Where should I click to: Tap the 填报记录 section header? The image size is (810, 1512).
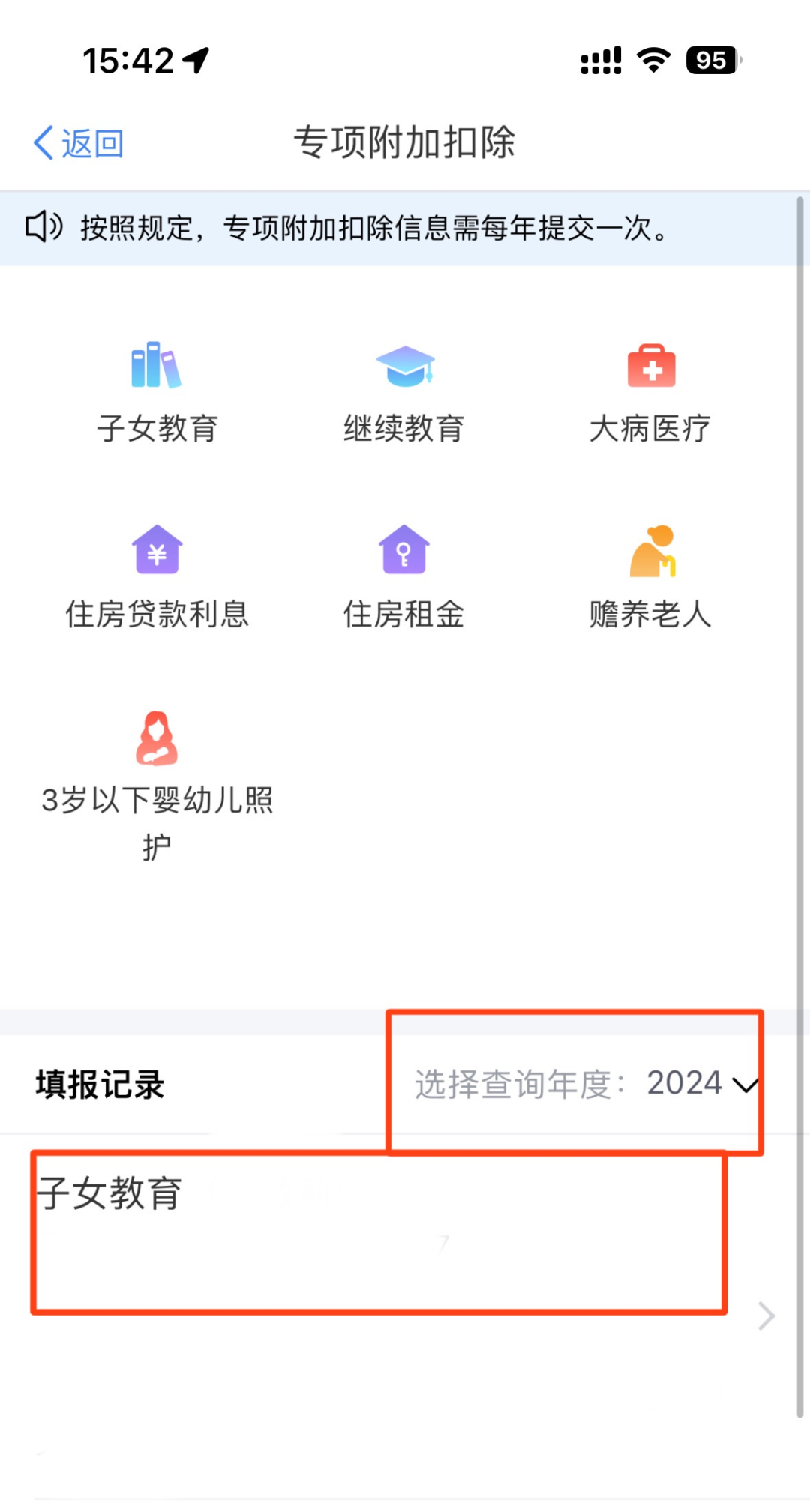pyautogui.click(x=98, y=1082)
